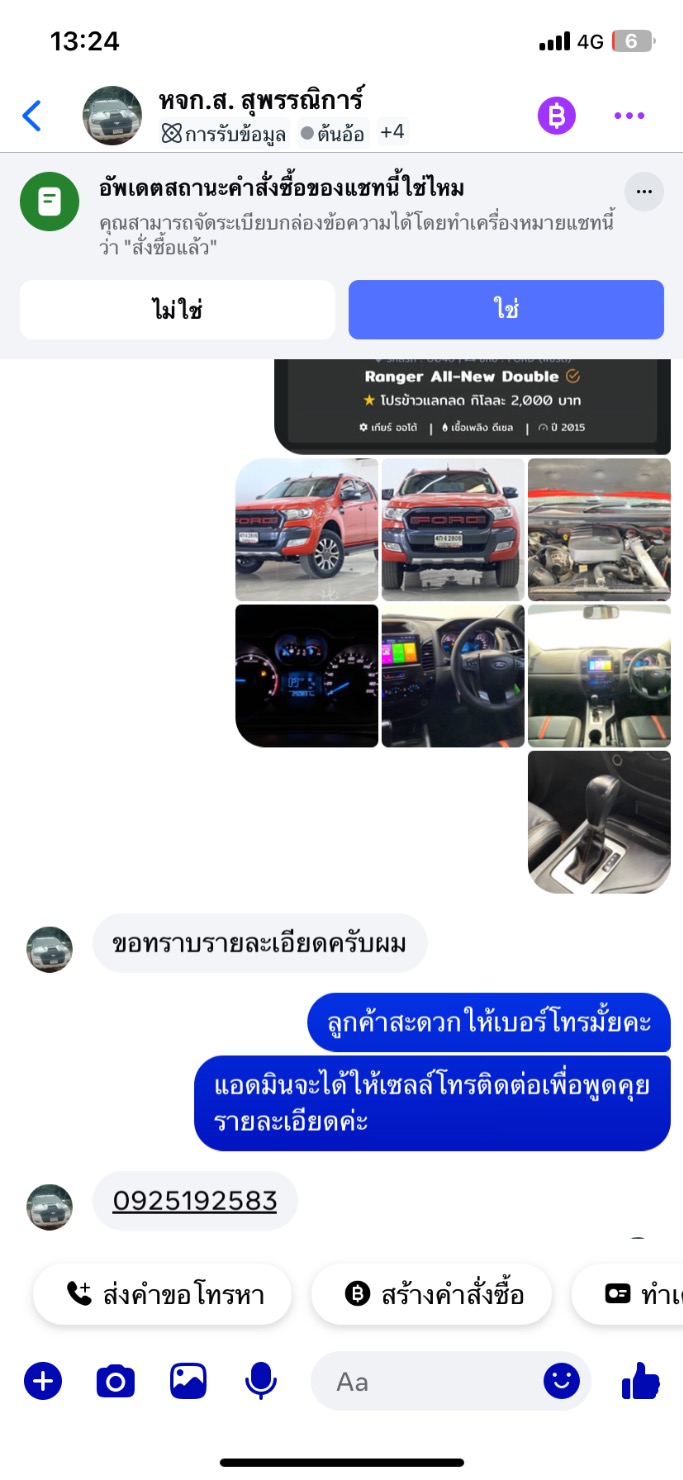
Task: Open options on the order status banner
Action: [x=644, y=191]
